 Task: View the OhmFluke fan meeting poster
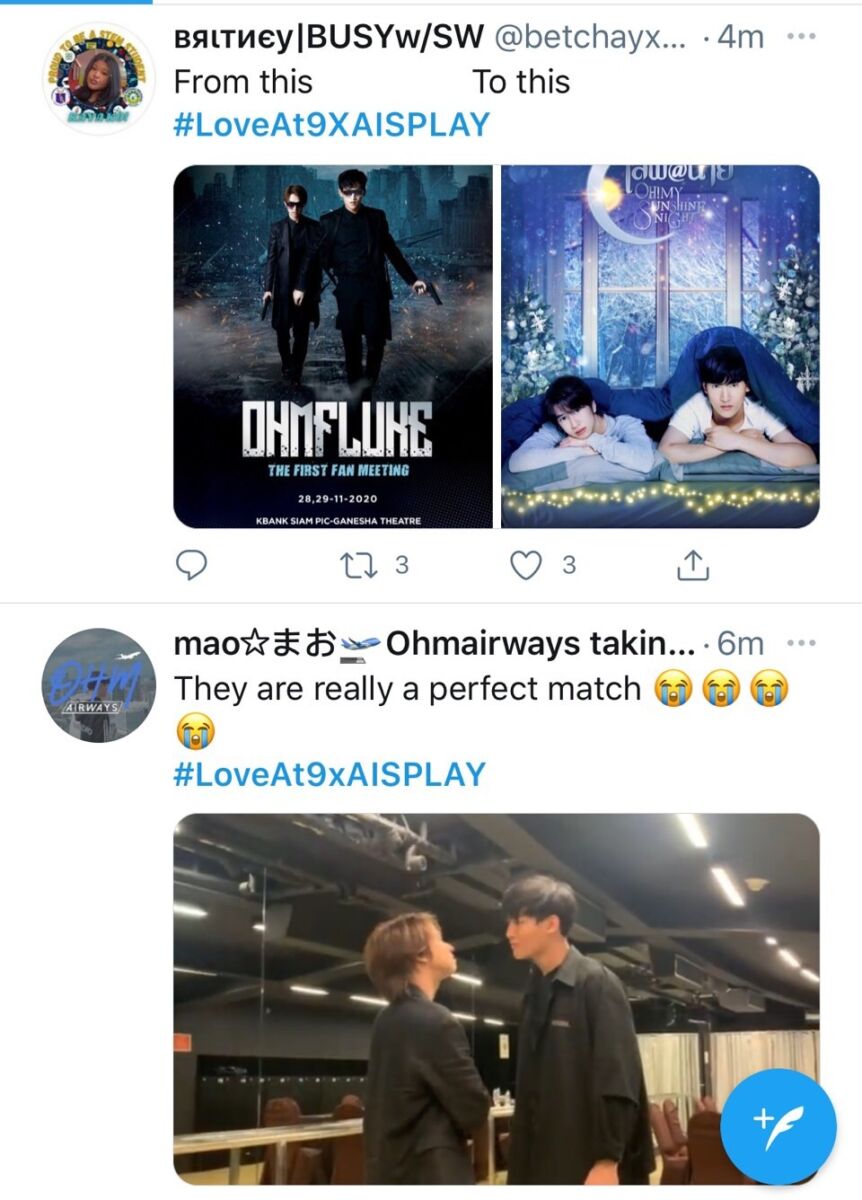(x=333, y=346)
